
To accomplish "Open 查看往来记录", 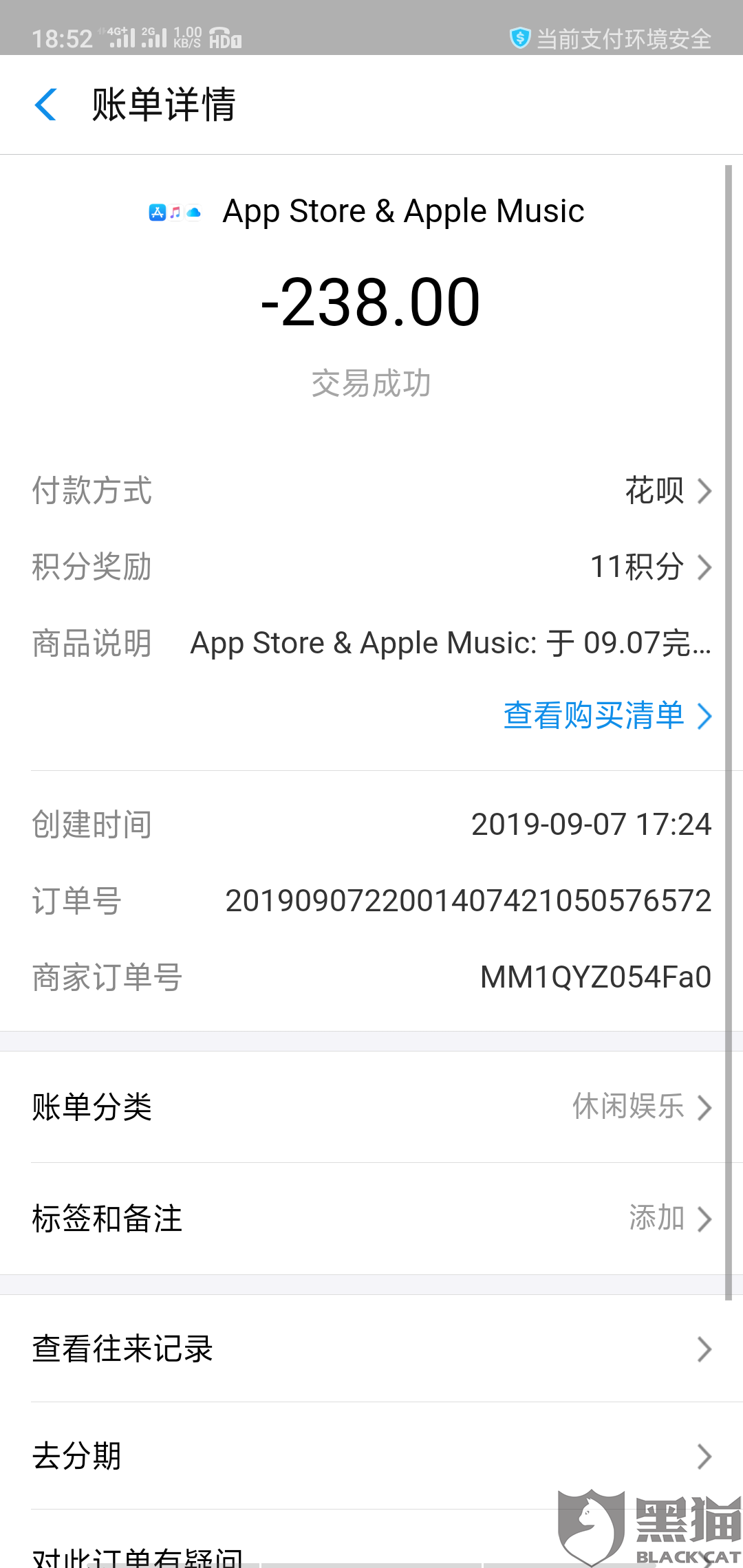I will point(371,1349).
